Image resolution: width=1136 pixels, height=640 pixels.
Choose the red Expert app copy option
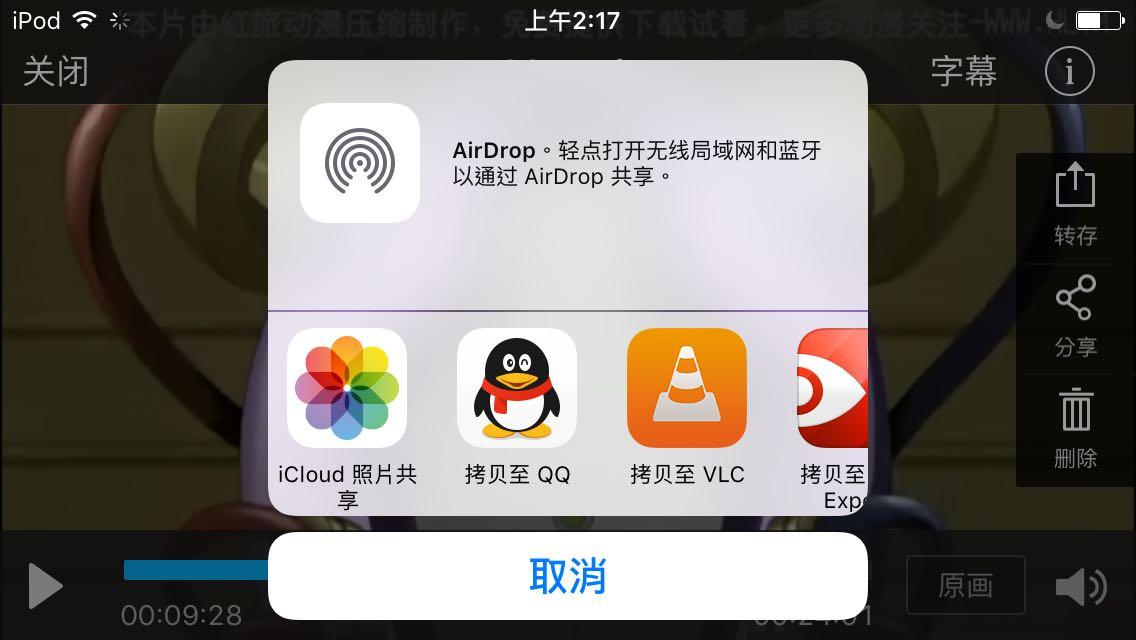[x=832, y=388]
